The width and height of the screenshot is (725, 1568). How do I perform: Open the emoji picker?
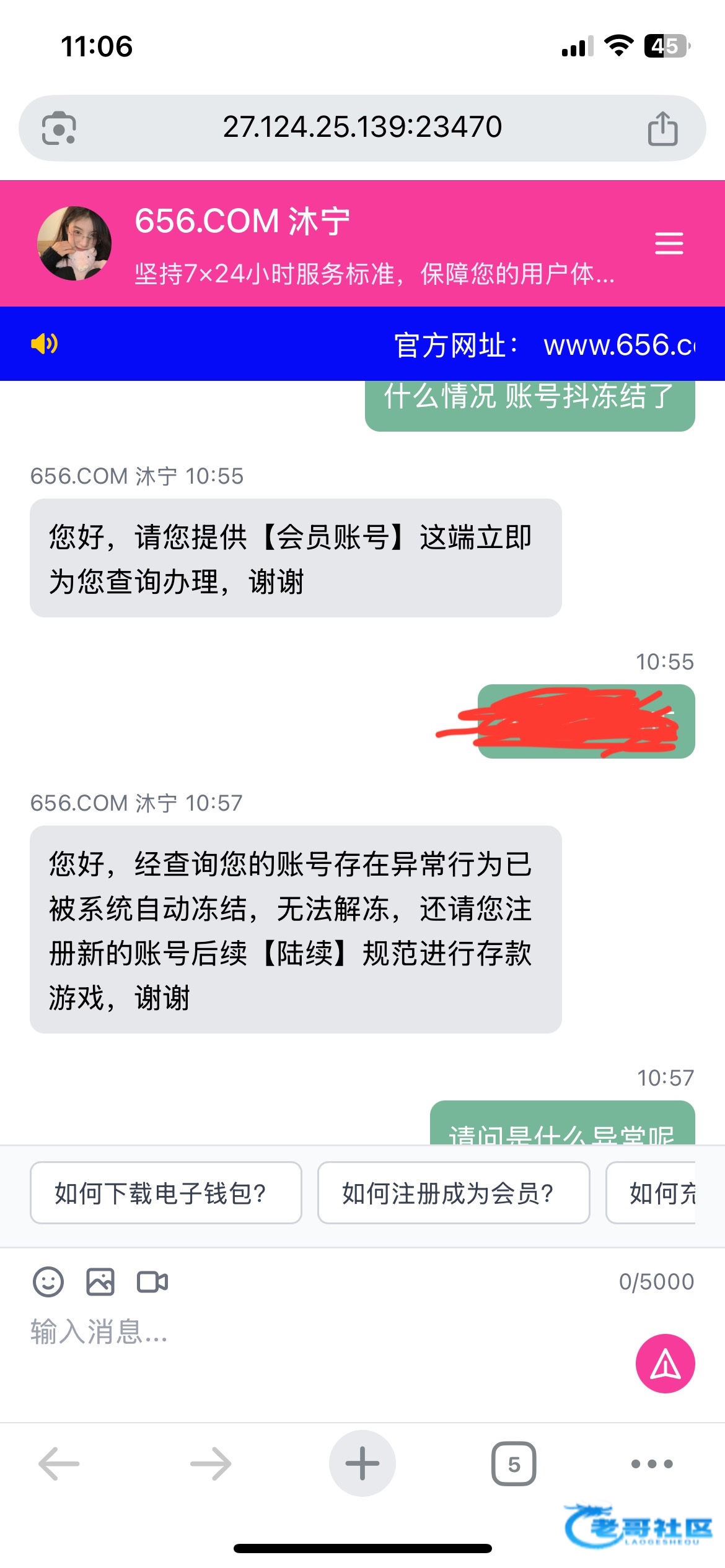[48, 1282]
